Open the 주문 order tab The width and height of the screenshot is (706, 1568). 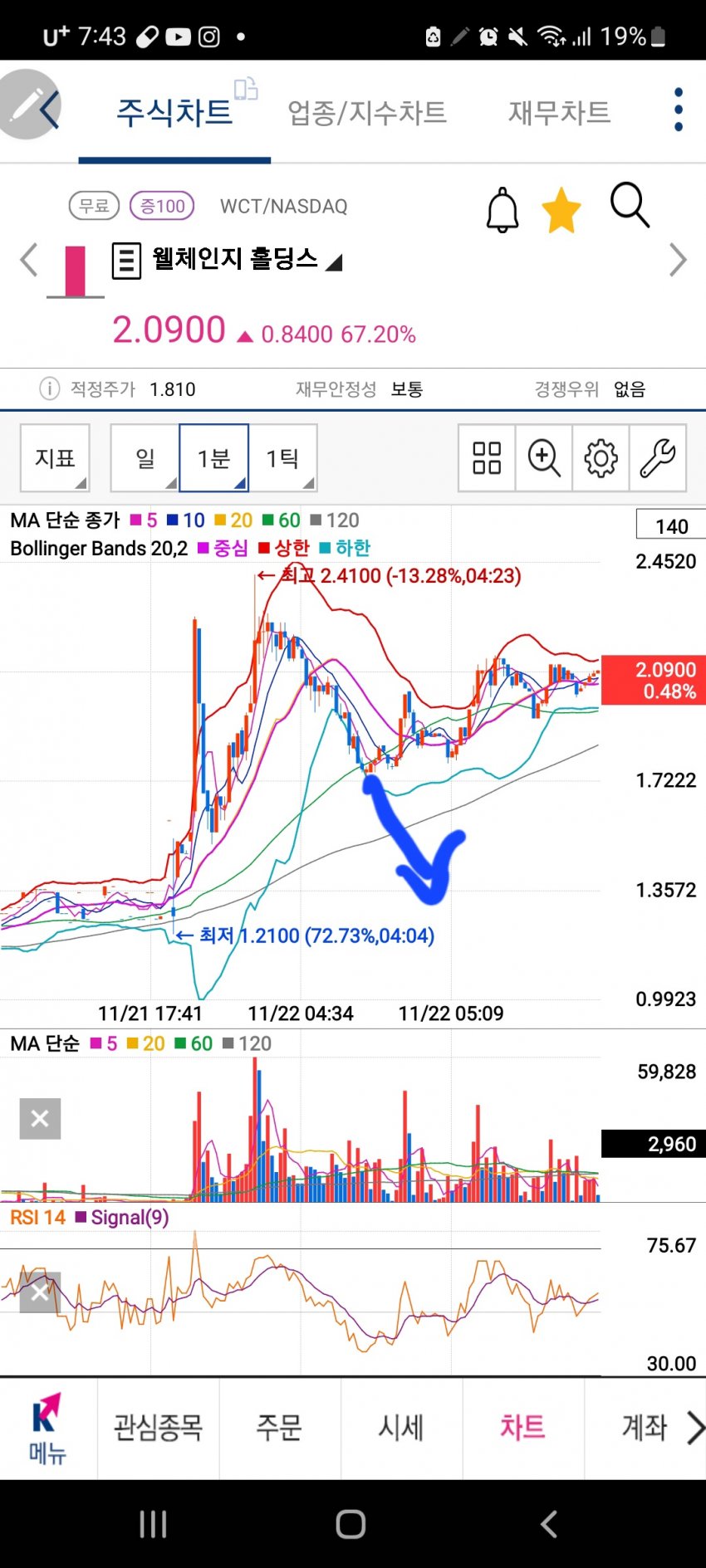coord(279,1428)
